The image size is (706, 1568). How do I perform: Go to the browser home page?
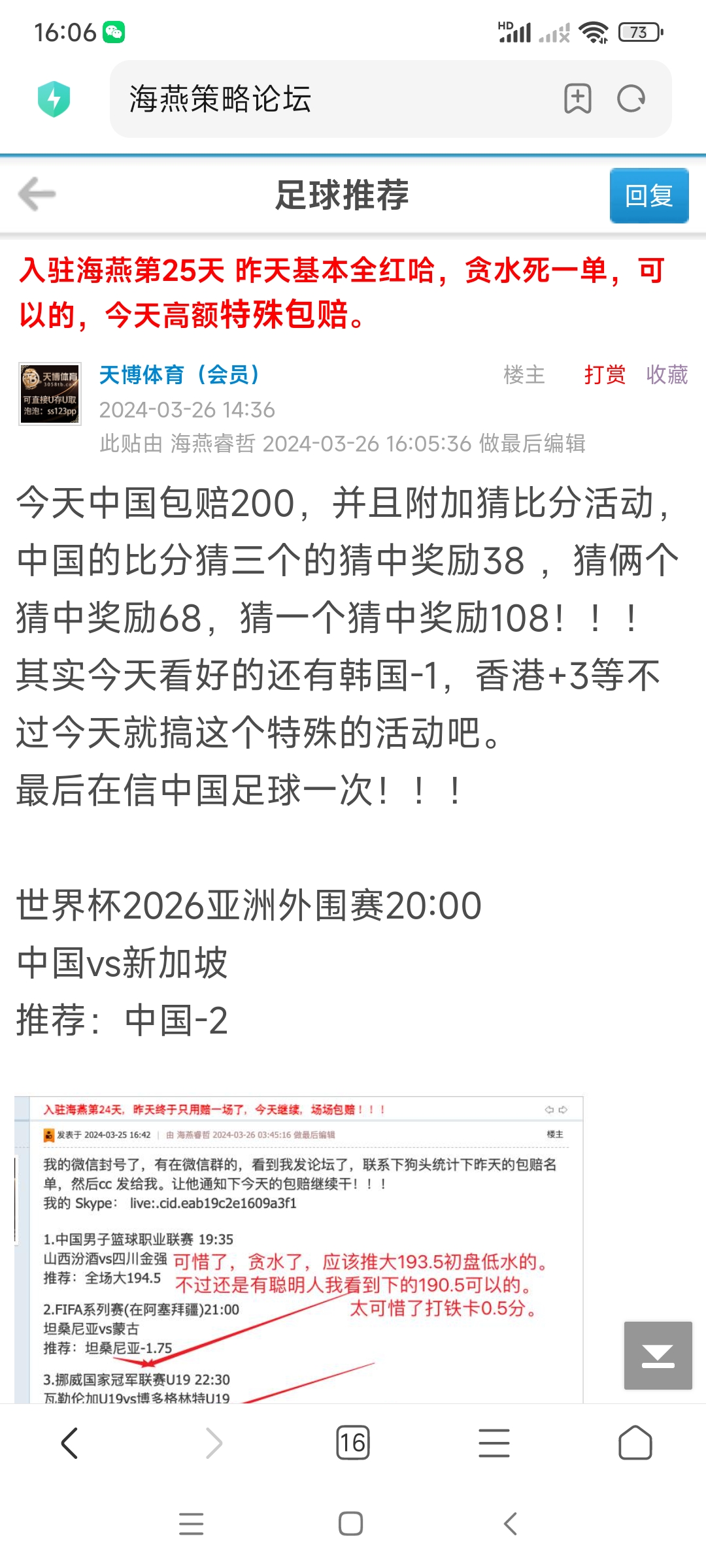click(x=635, y=1443)
